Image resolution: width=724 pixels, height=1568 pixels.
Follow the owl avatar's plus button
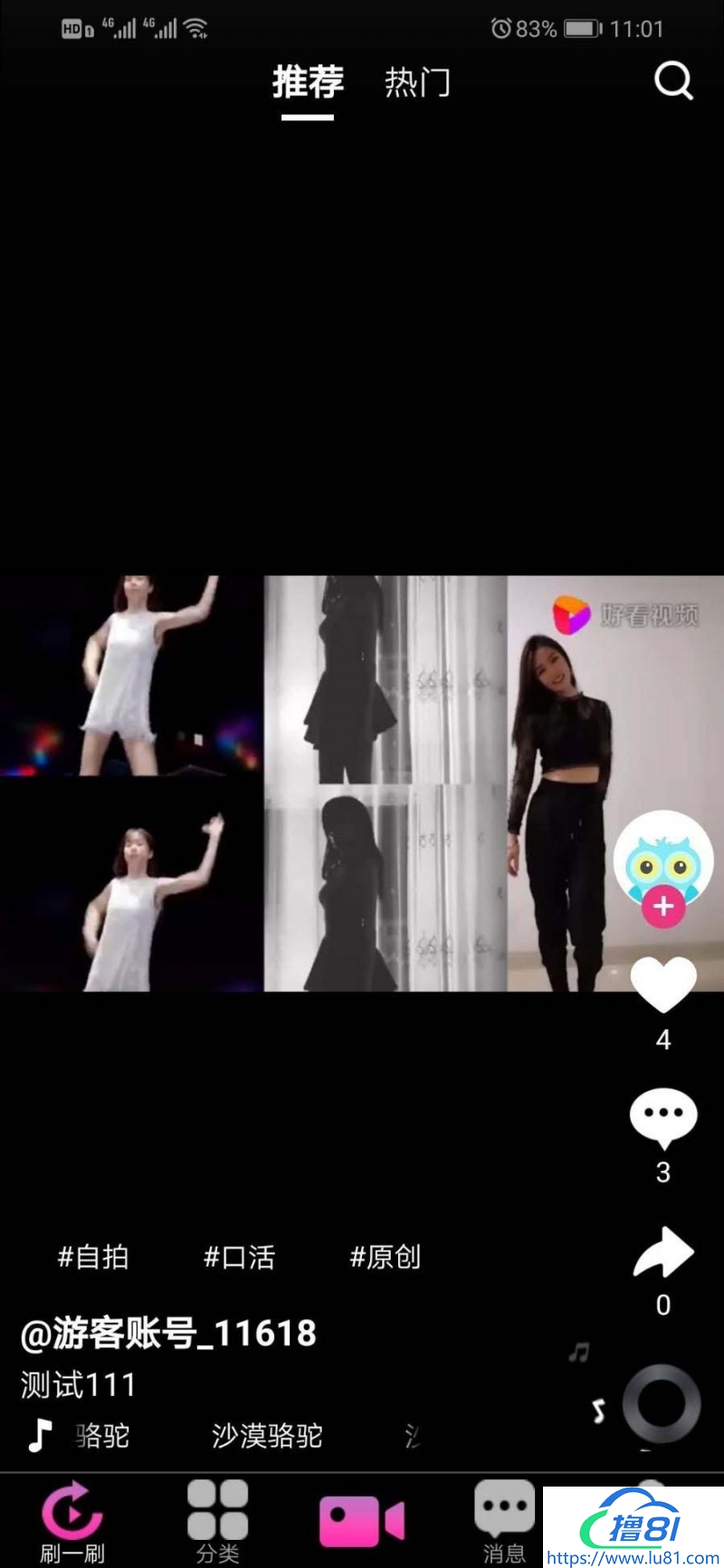663,906
